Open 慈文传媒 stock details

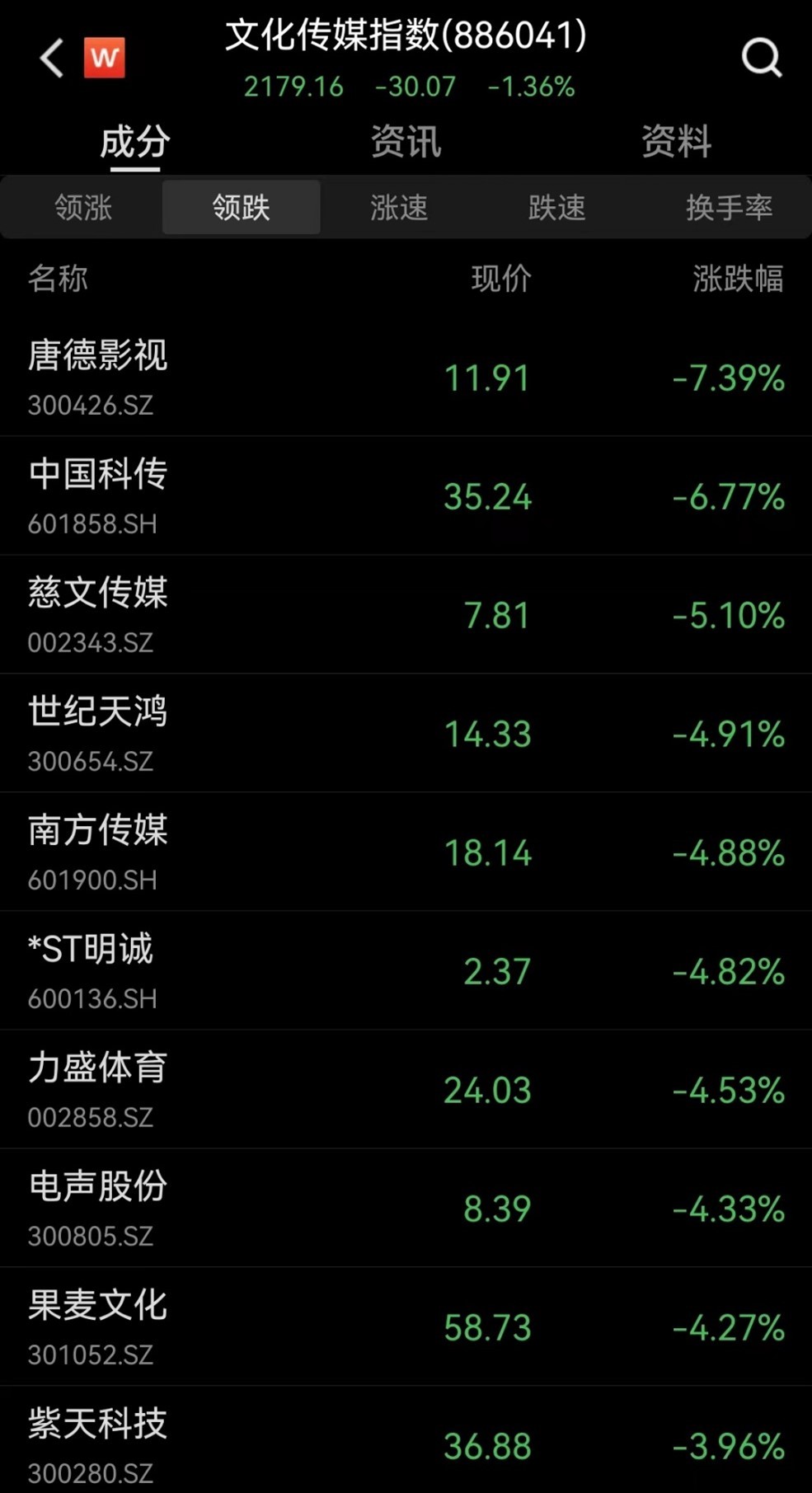pos(406,615)
